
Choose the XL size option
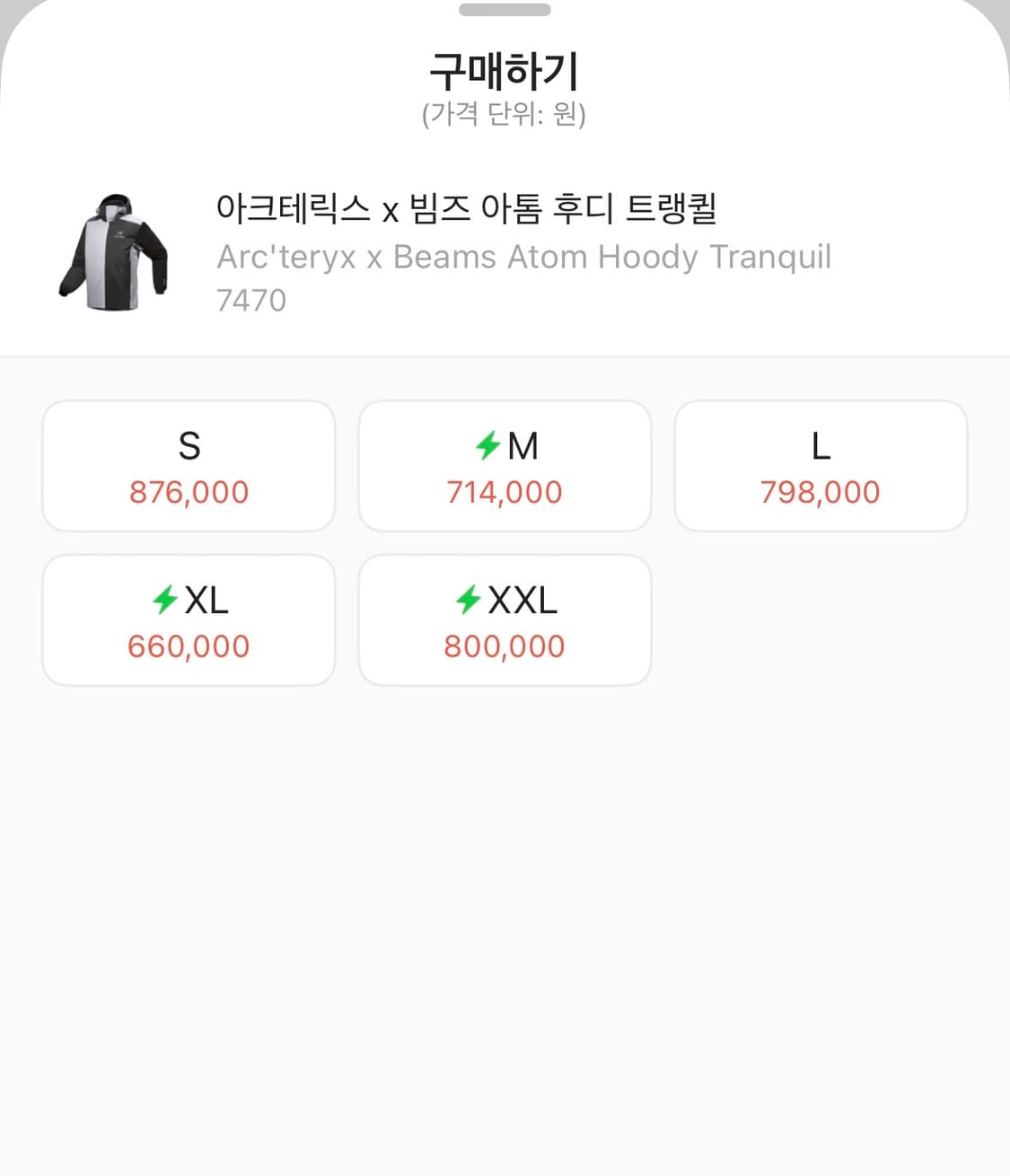(x=188, y=619)
